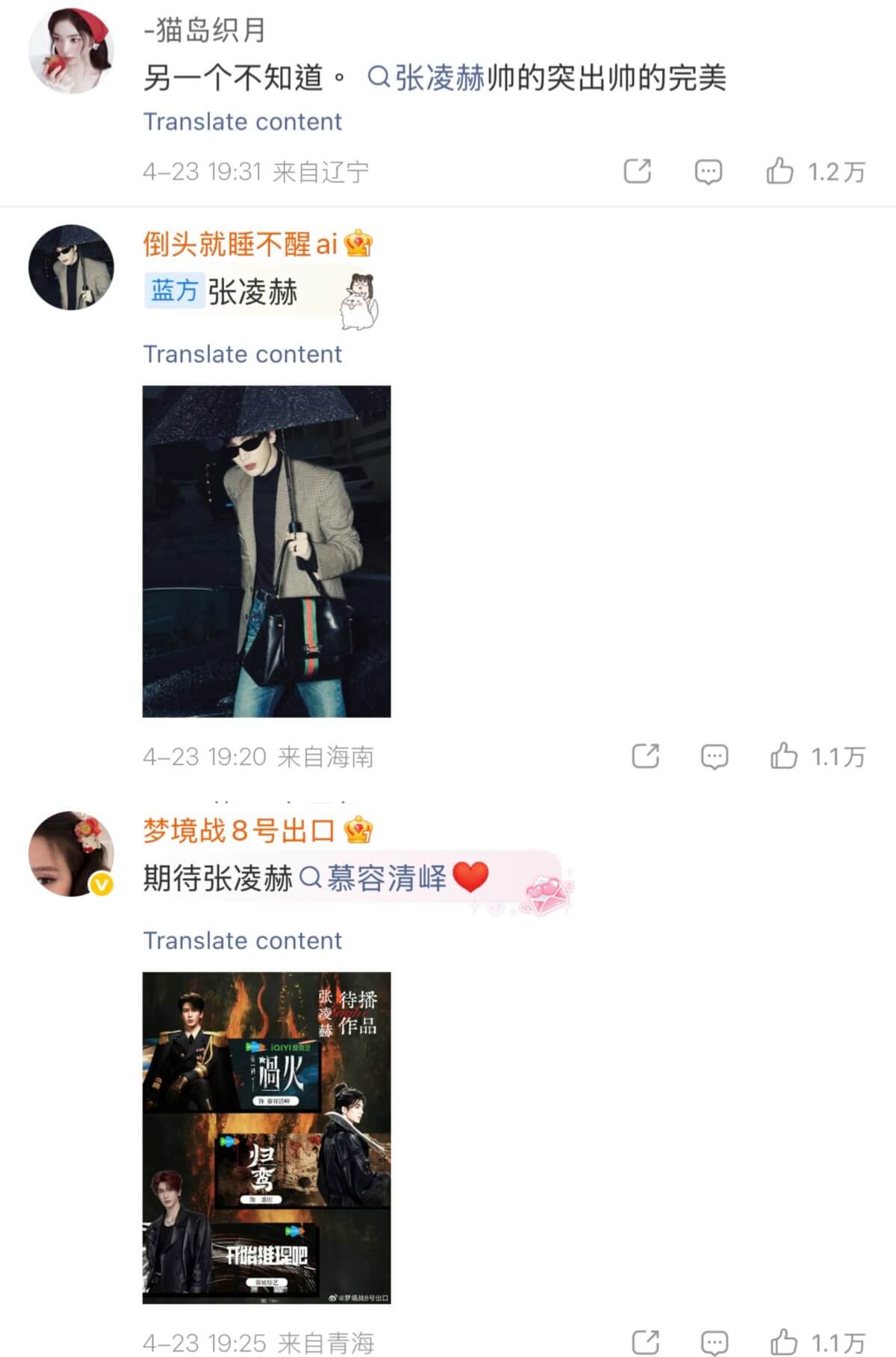Open the poster image in 梦境战8号出口's comment
This screenshot has height=1357, width=896.
pyautogui.click(x=267, y=1137)
